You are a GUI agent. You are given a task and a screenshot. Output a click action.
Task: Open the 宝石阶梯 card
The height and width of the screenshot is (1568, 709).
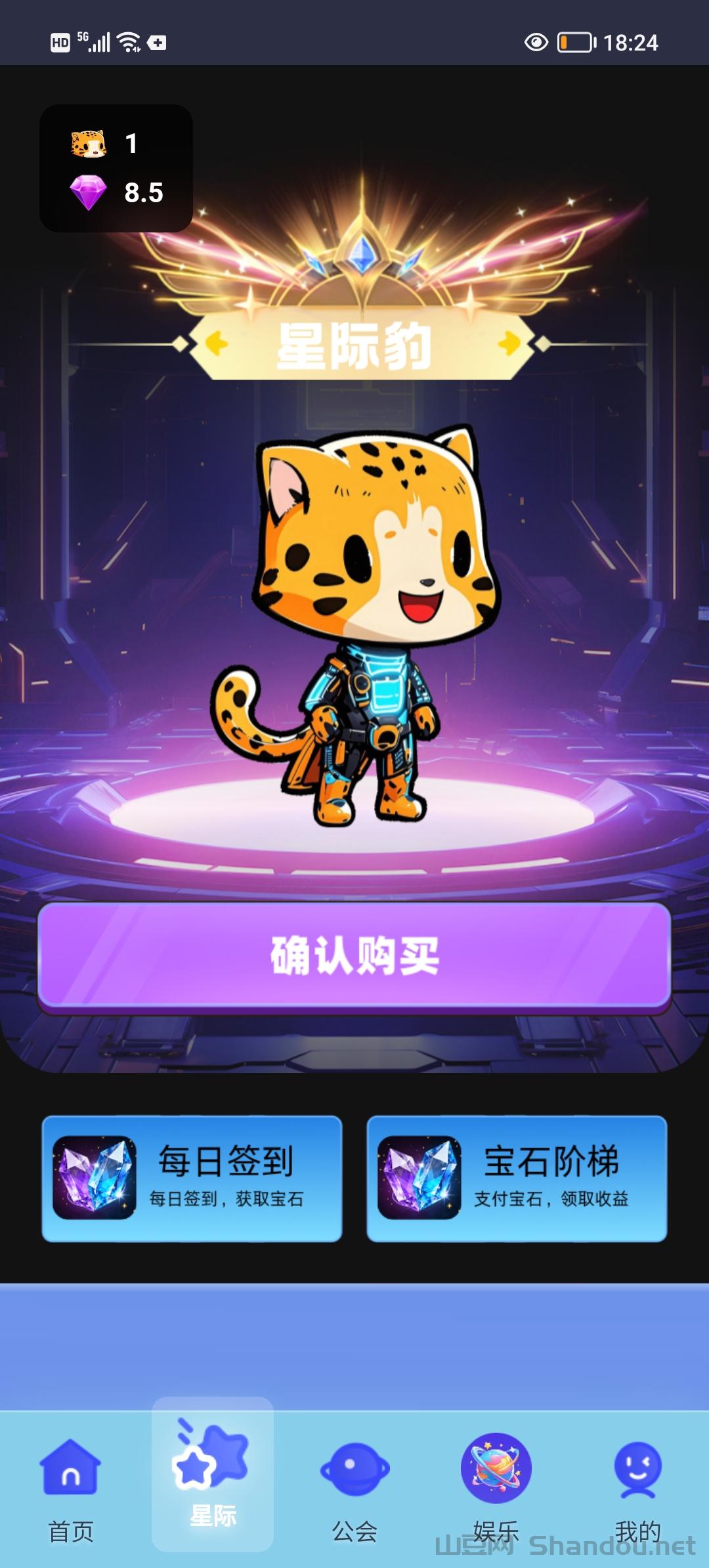(x=517, y=1178)
